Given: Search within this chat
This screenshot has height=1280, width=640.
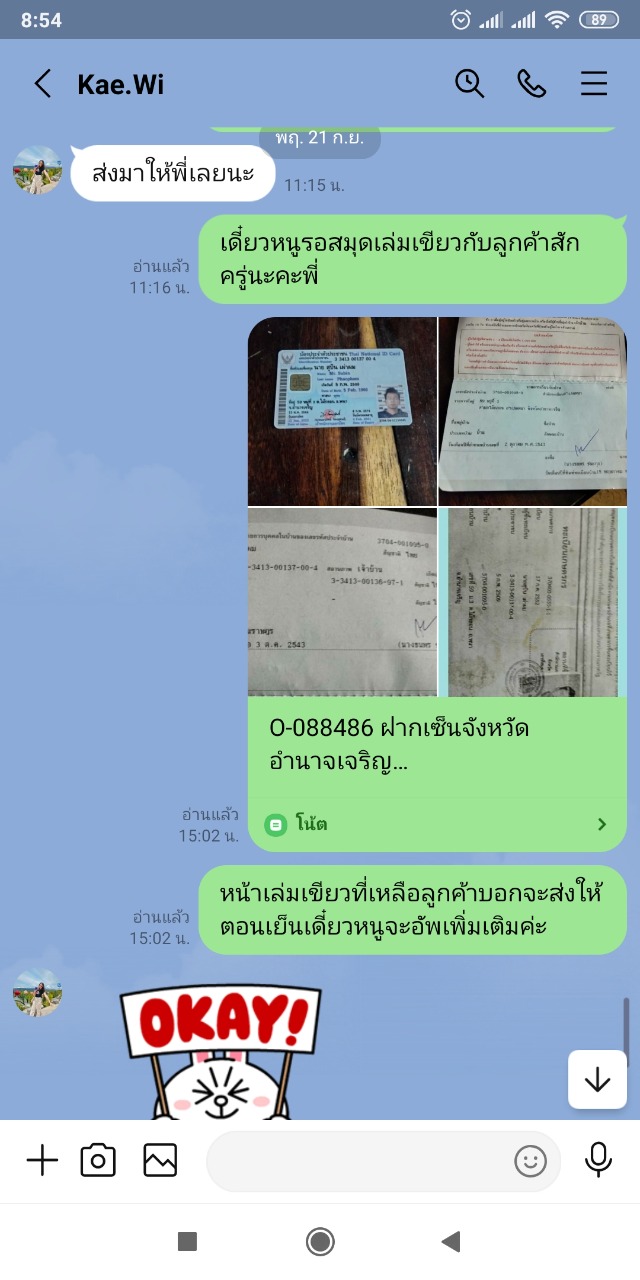Looking at the screenshot, I should pos(469,84).
